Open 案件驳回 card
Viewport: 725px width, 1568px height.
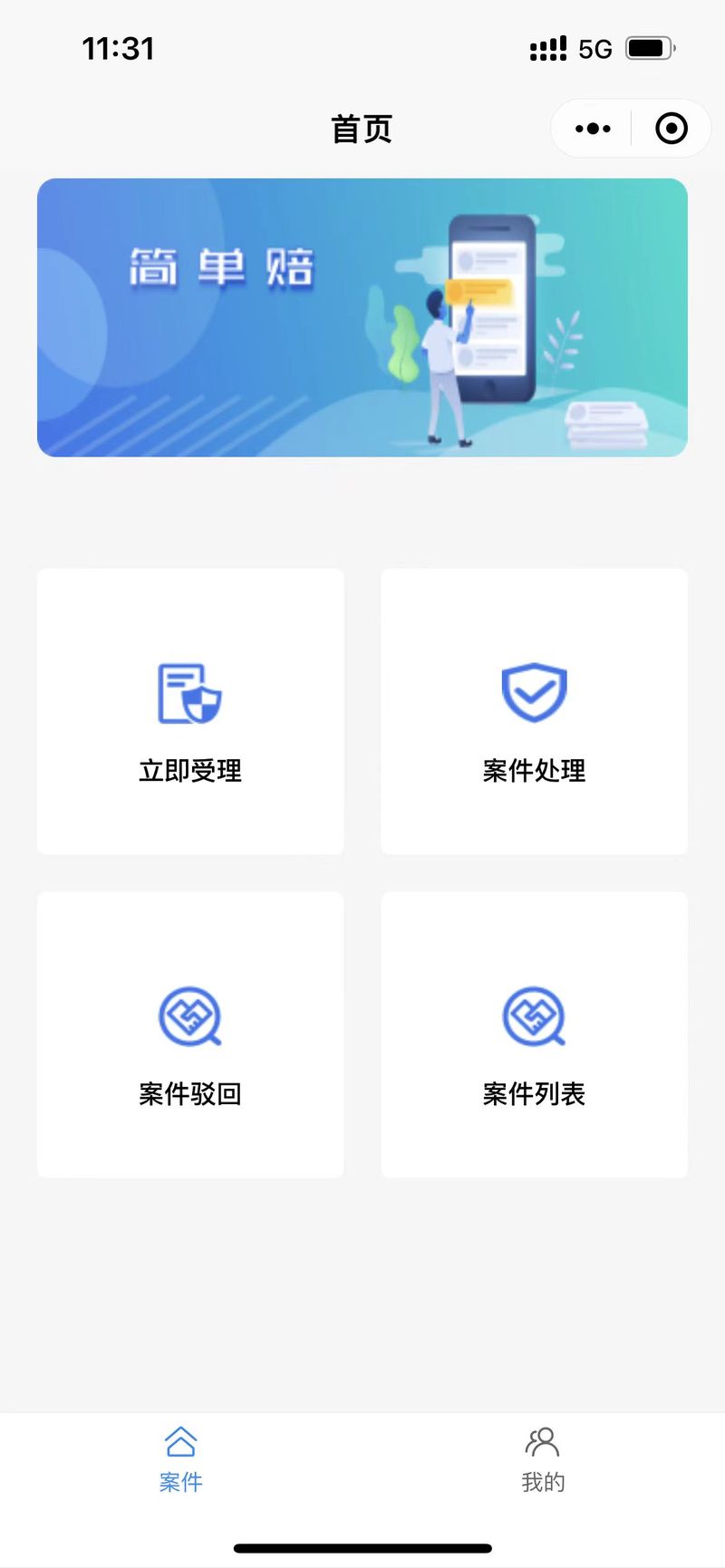(x=190, y=1034)
